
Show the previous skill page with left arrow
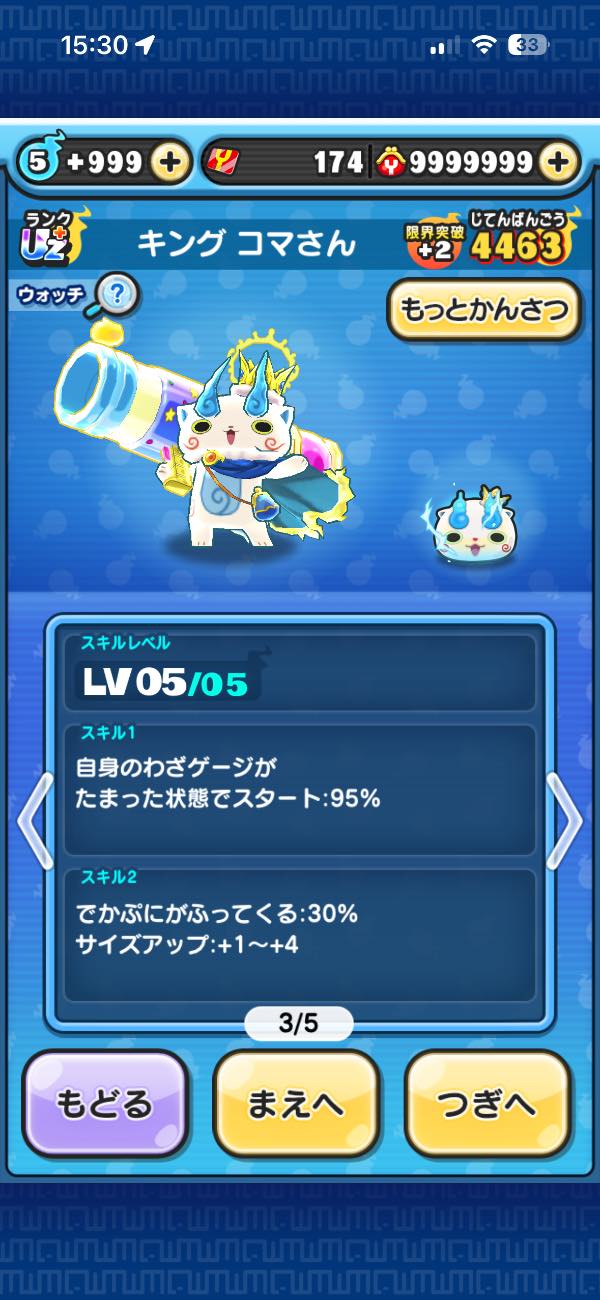click(x=35, y=820)
